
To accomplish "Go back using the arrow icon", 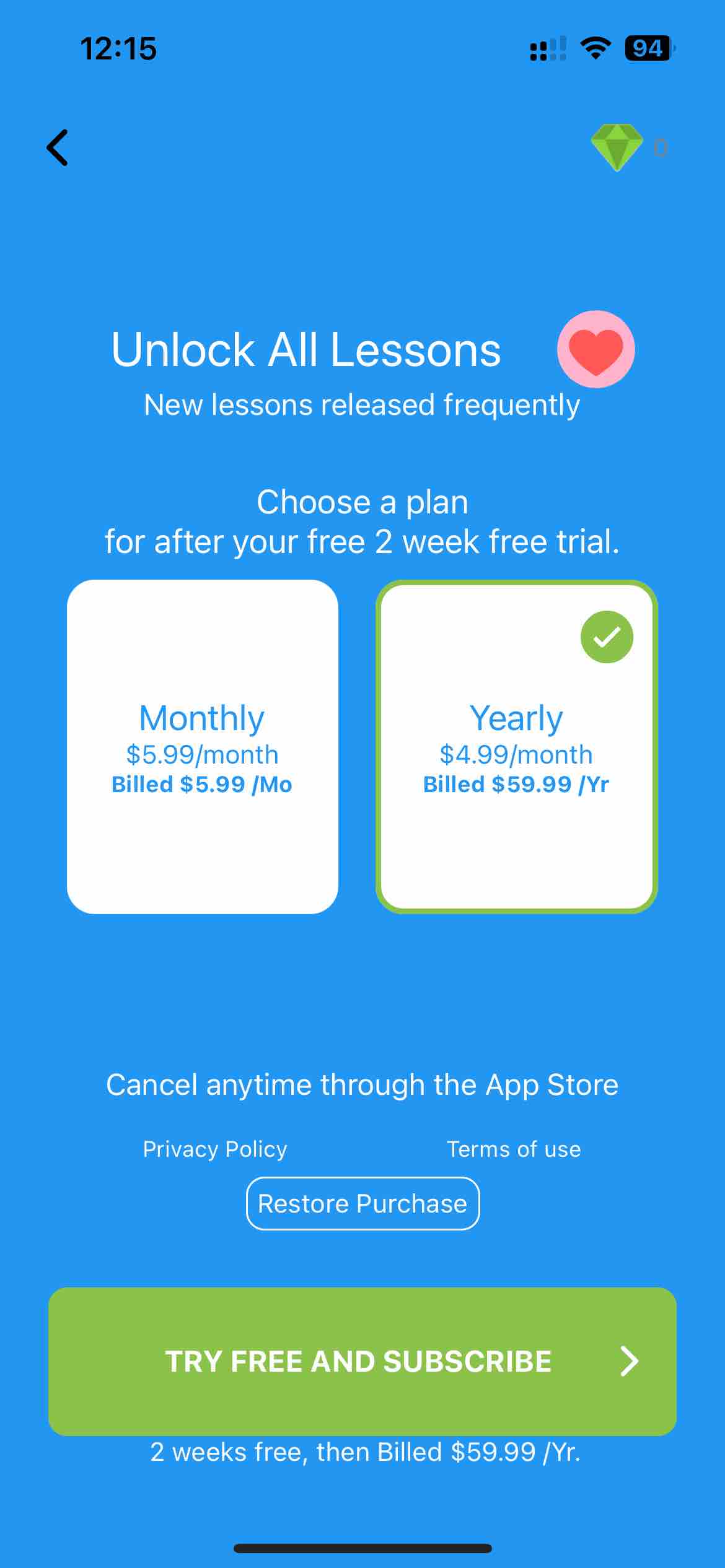I will tap(58, 148).
